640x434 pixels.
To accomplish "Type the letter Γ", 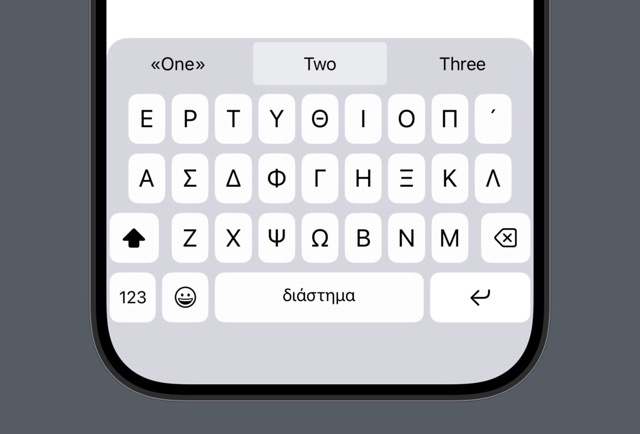I will tap(320, 179).
